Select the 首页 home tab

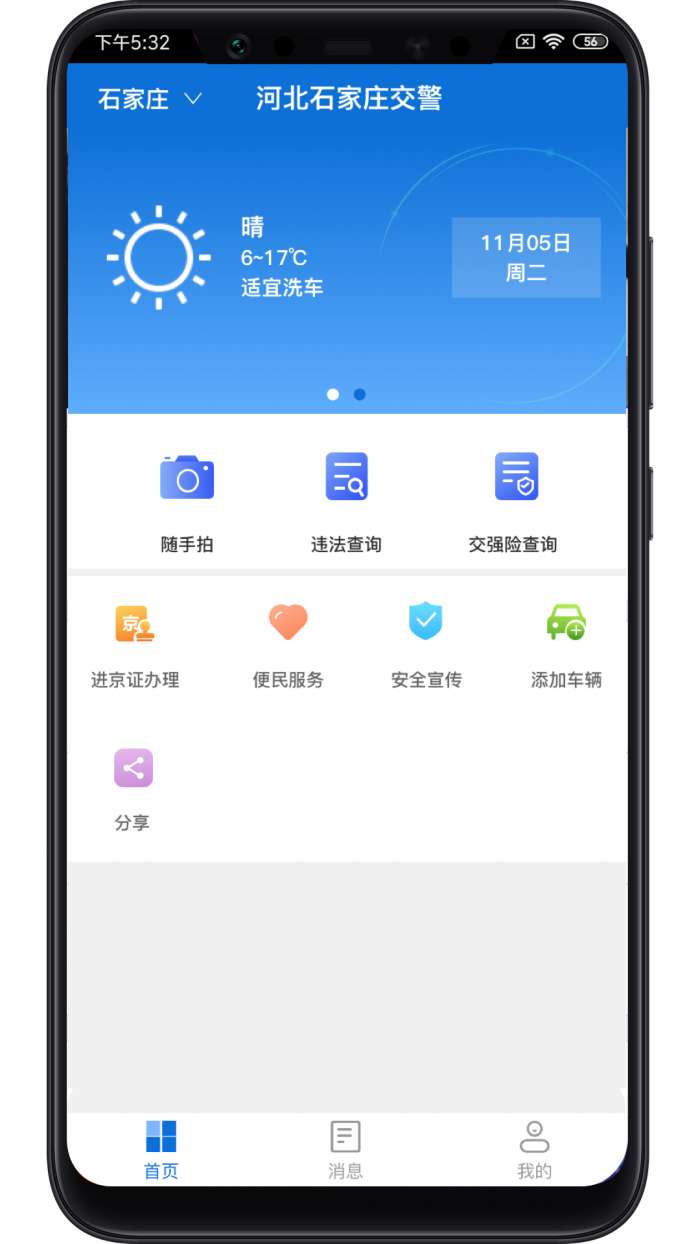tap(161, 1149)
